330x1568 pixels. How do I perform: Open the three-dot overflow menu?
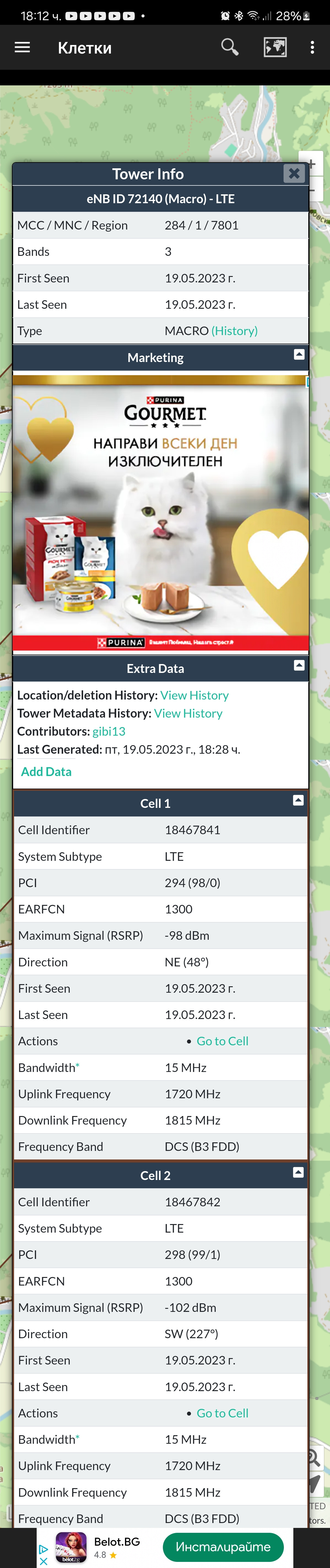click(312, 47)
